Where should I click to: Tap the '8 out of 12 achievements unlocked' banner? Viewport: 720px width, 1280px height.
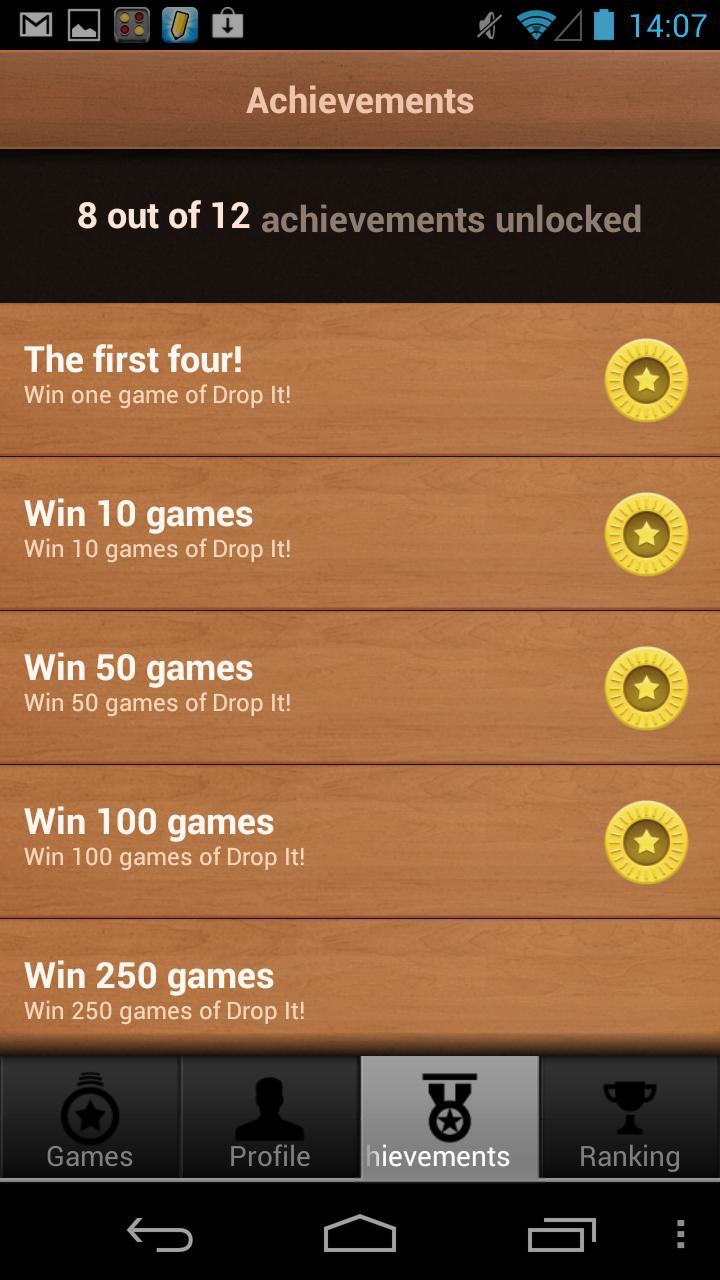click(360, 218)
